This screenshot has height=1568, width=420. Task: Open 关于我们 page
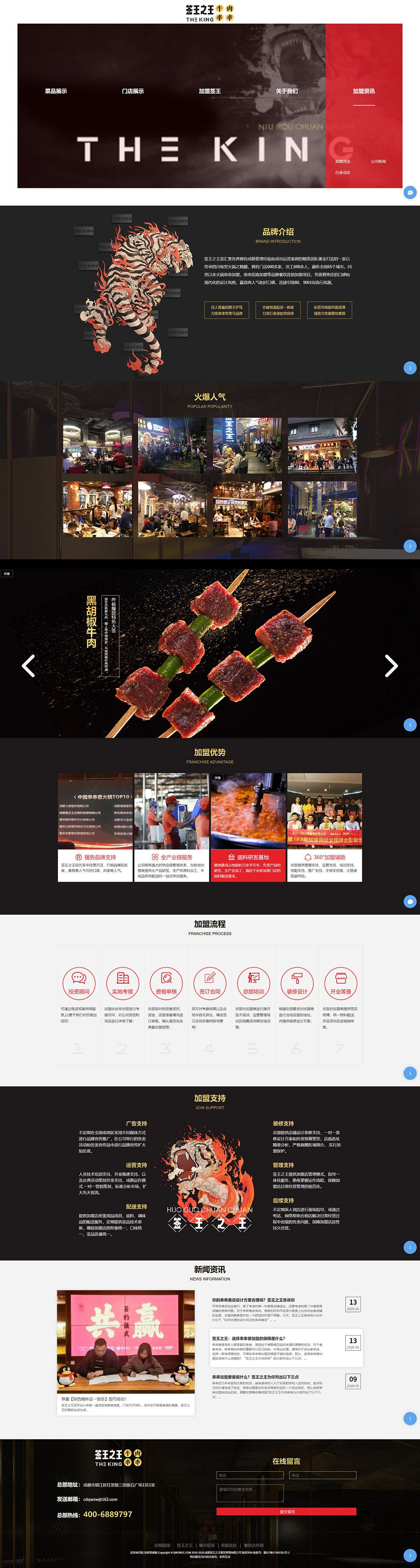tap(286, 91)
